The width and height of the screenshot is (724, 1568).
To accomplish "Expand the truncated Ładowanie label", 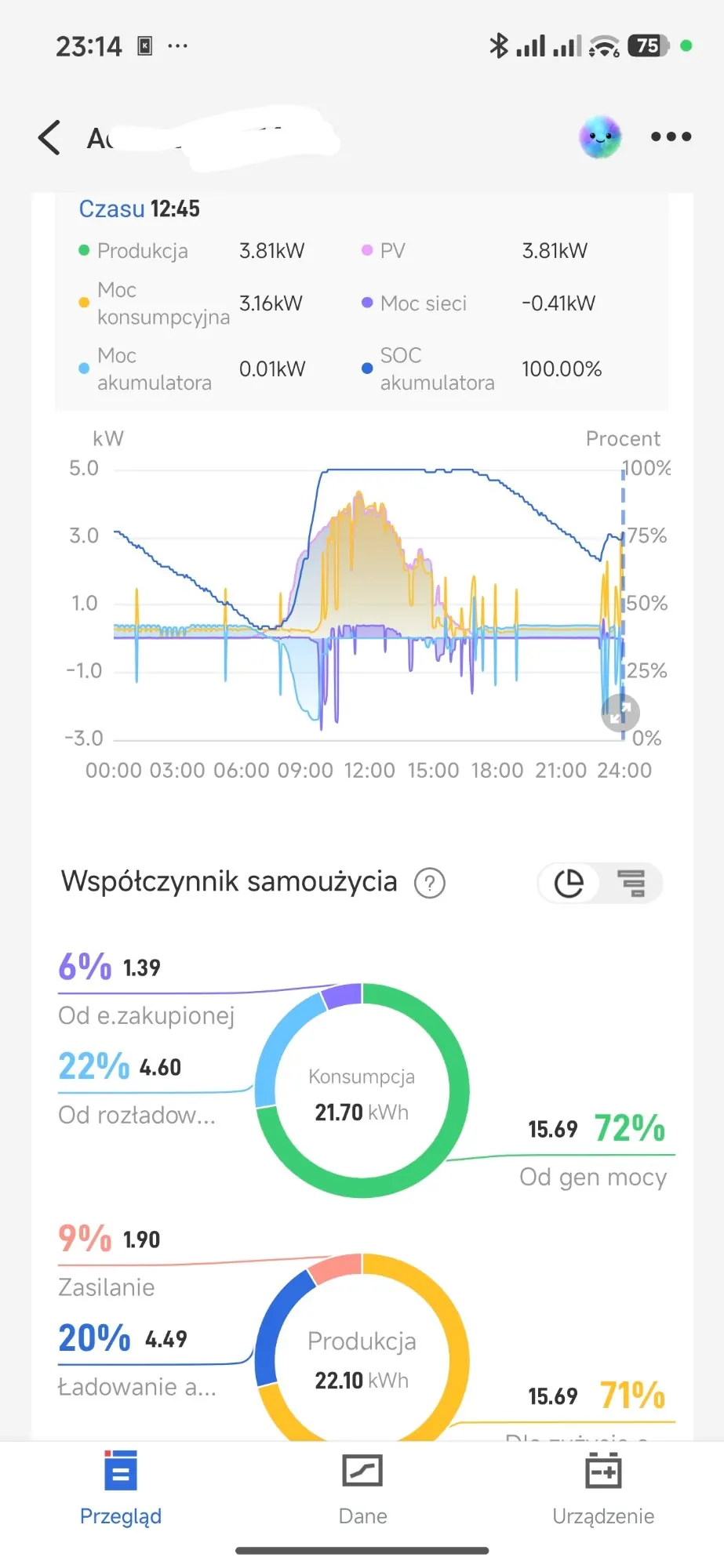I will tap(135, 1387).
